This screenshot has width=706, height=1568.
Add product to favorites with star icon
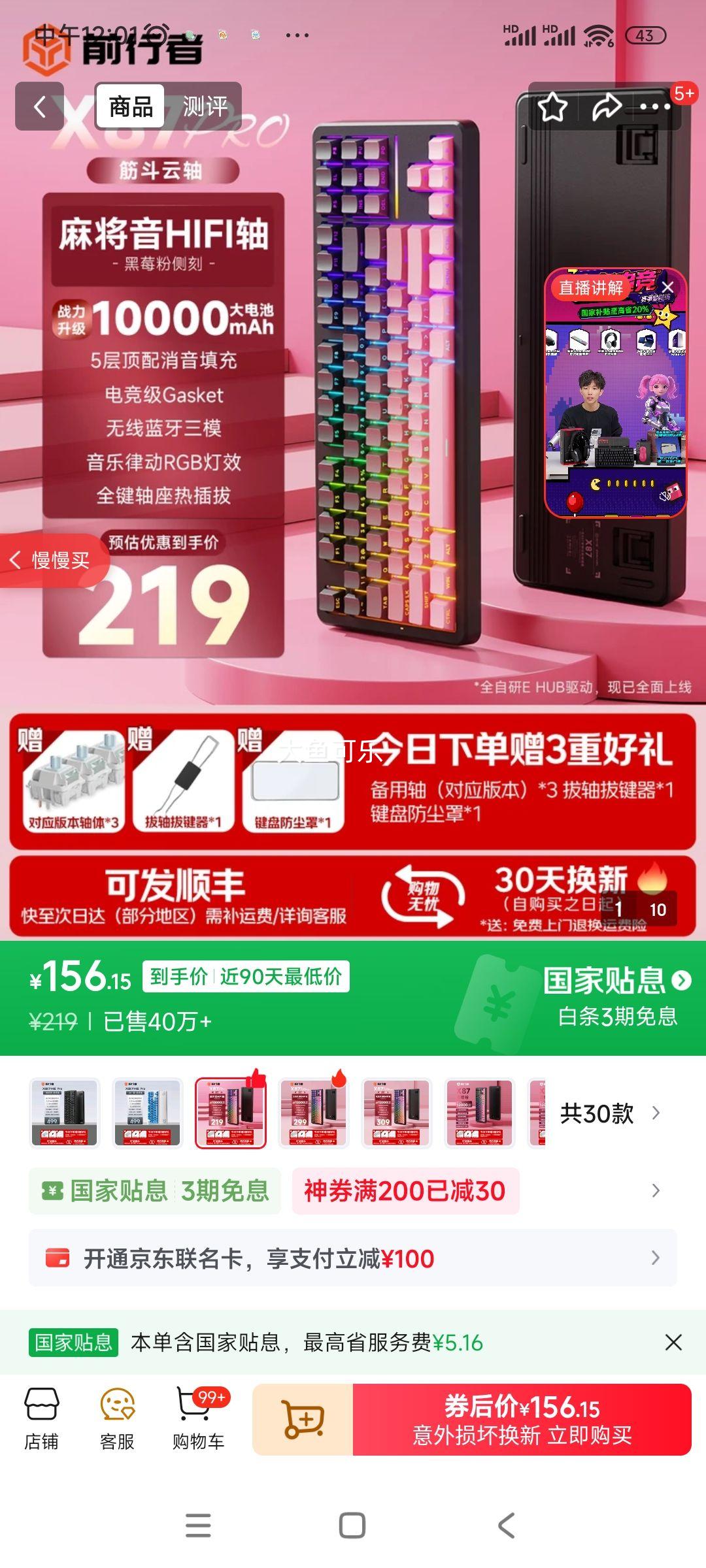click(552, 107)
